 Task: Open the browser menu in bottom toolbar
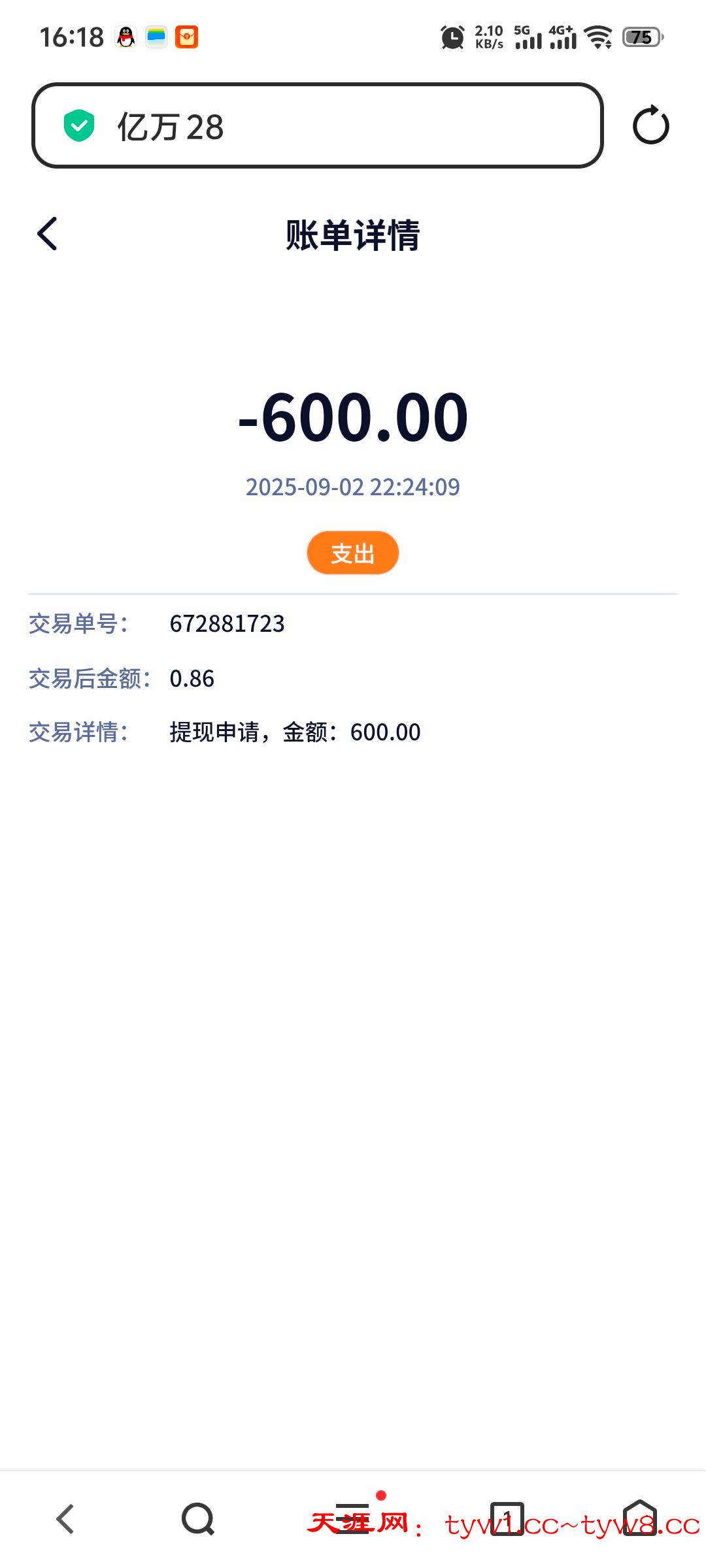click(x=353, y=1518)
